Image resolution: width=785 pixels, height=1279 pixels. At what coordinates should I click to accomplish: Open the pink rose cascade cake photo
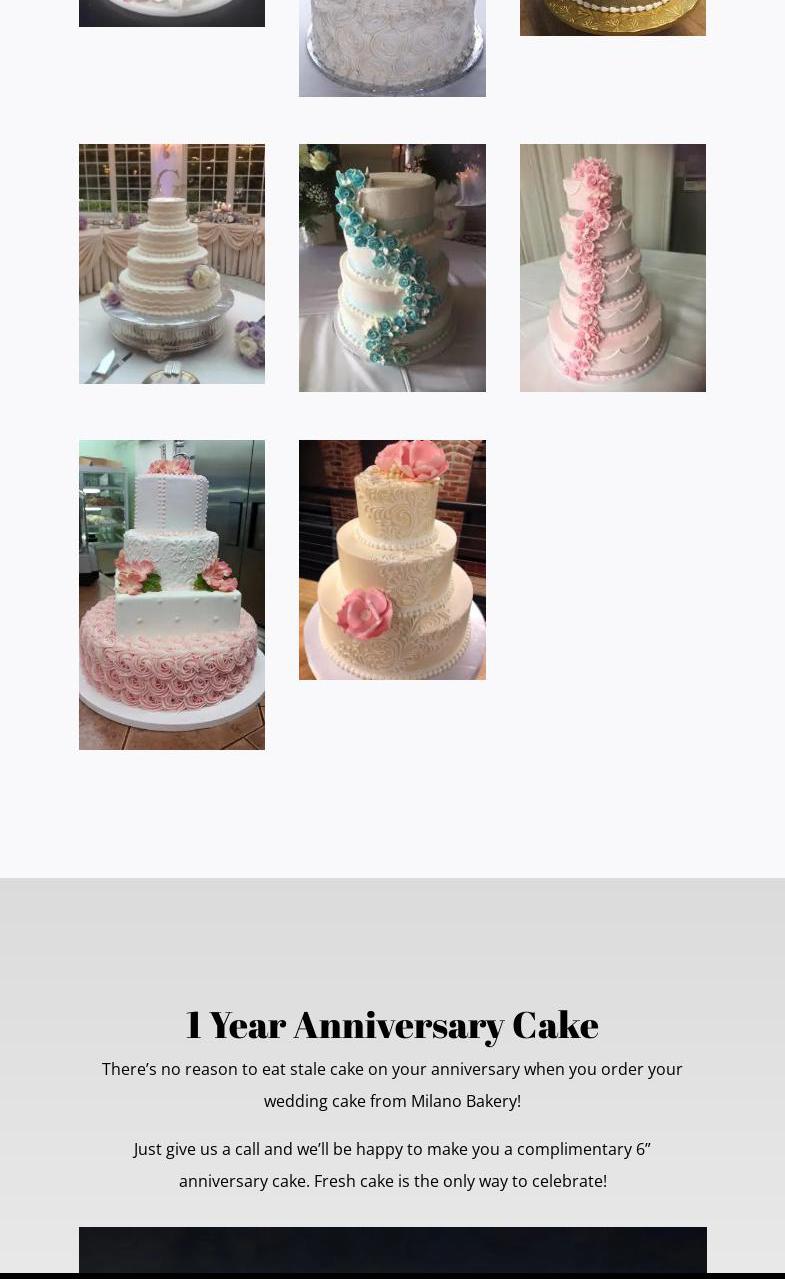click(612, 268)
